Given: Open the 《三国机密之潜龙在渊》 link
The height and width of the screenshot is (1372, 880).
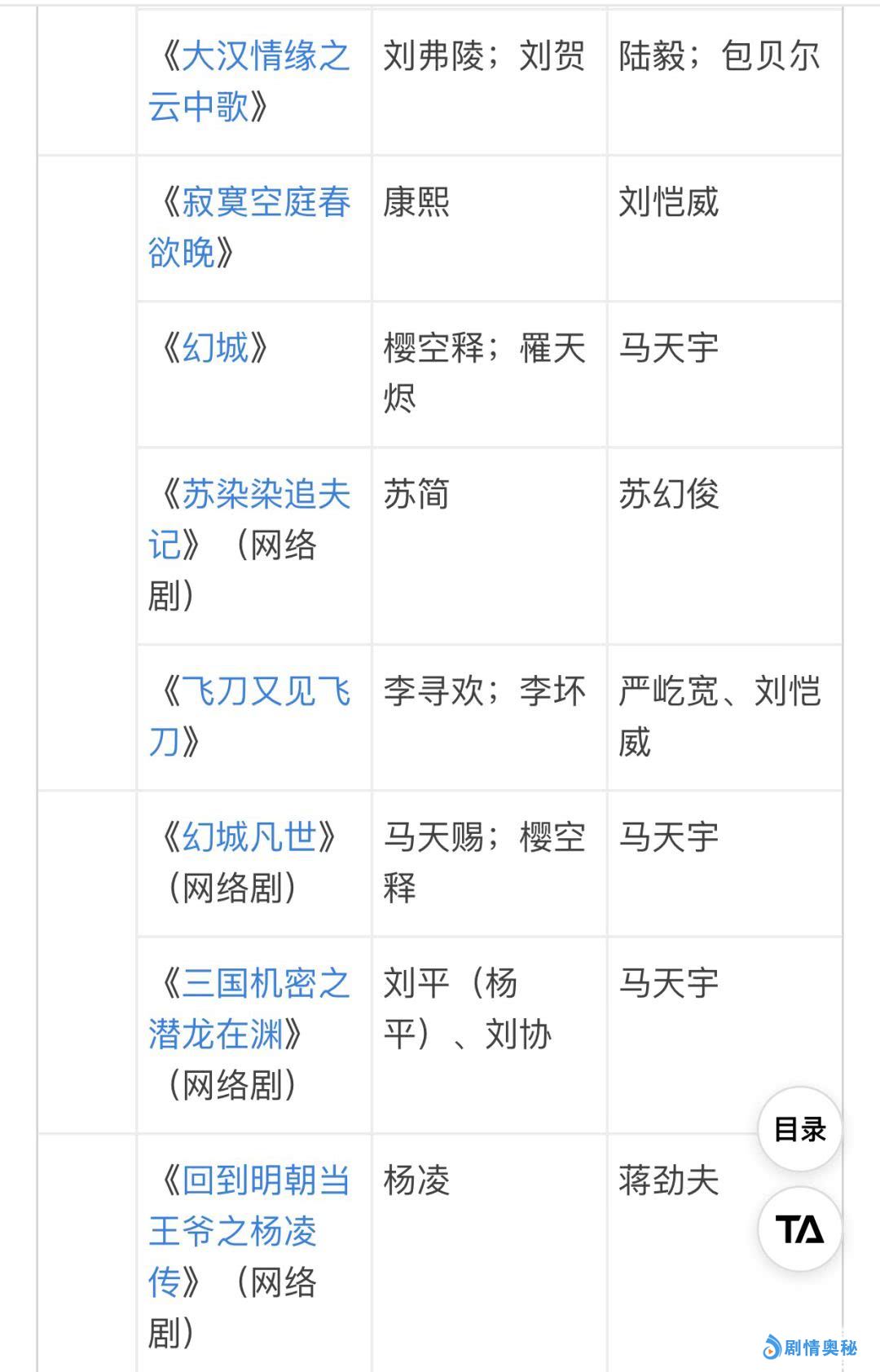Looking at the screenshot, I should [265, 984].
